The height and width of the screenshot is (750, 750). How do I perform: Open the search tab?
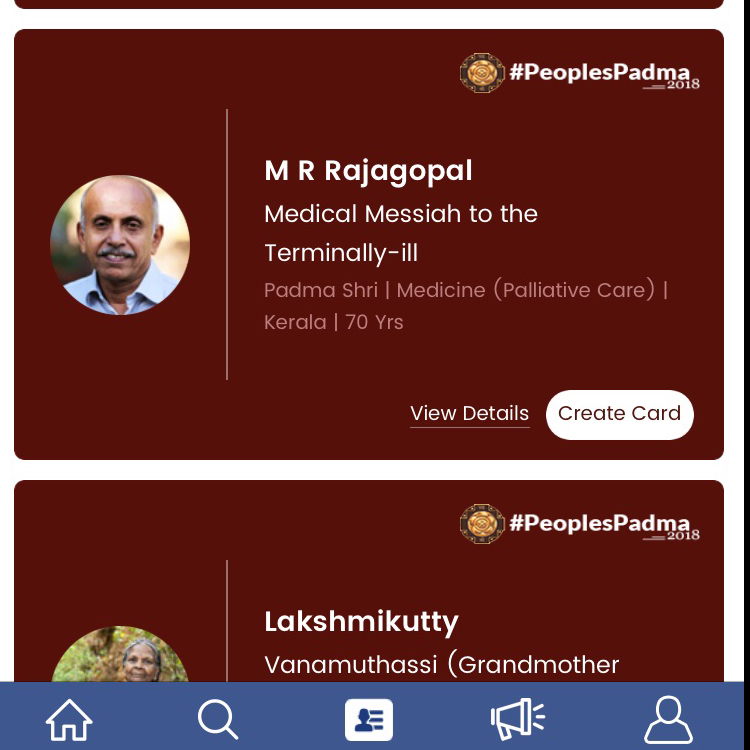point(218,719)
